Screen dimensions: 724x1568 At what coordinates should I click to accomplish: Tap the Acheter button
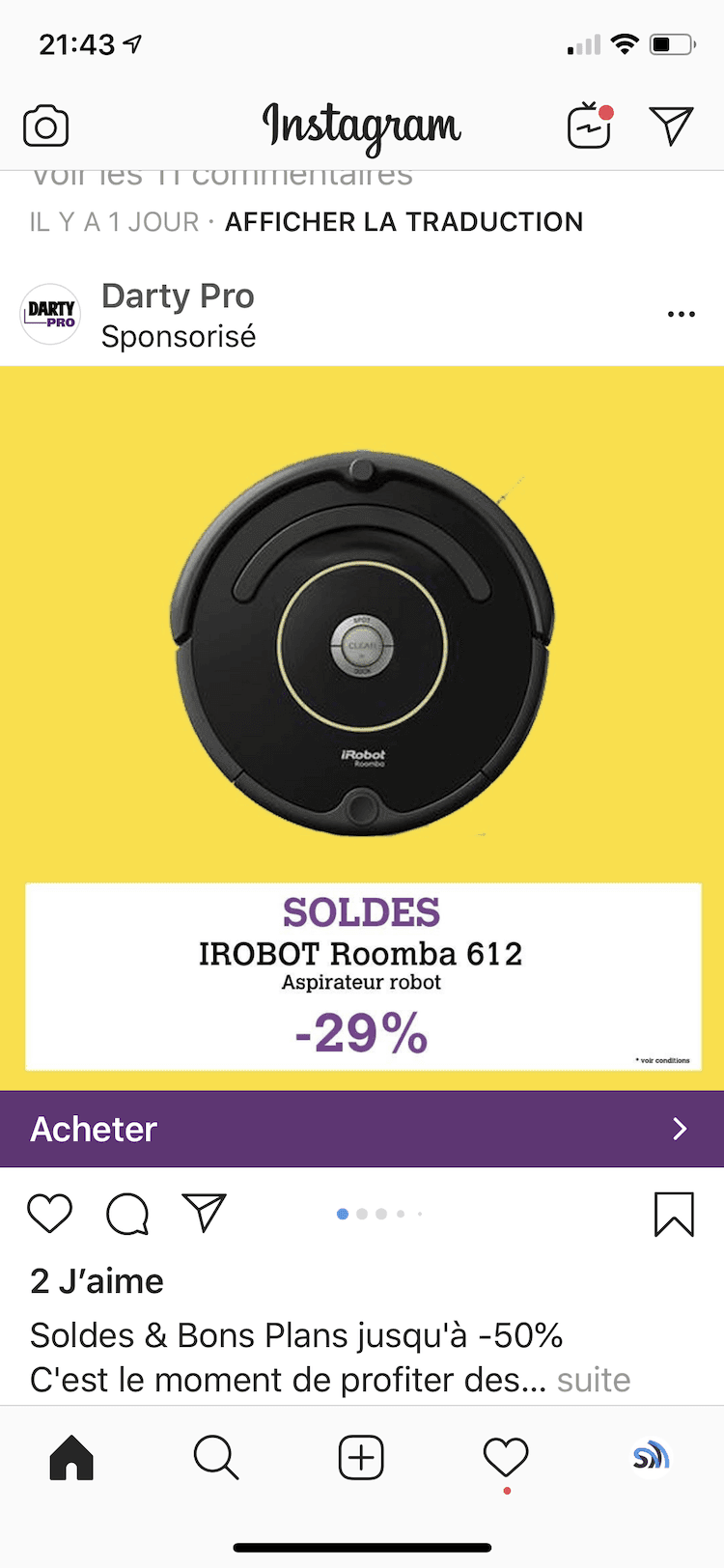click(x=362, y=1129)
